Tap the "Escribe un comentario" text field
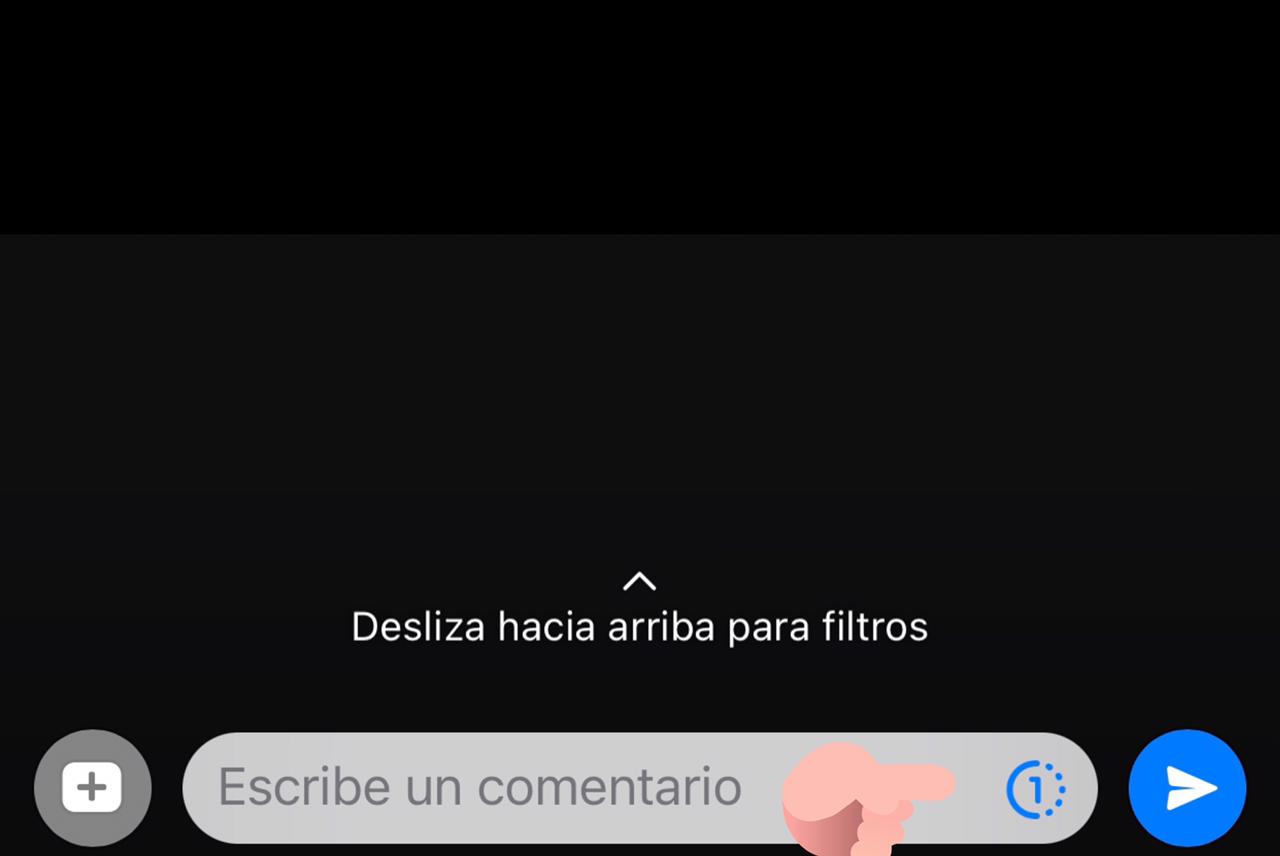 click(480, 788)
